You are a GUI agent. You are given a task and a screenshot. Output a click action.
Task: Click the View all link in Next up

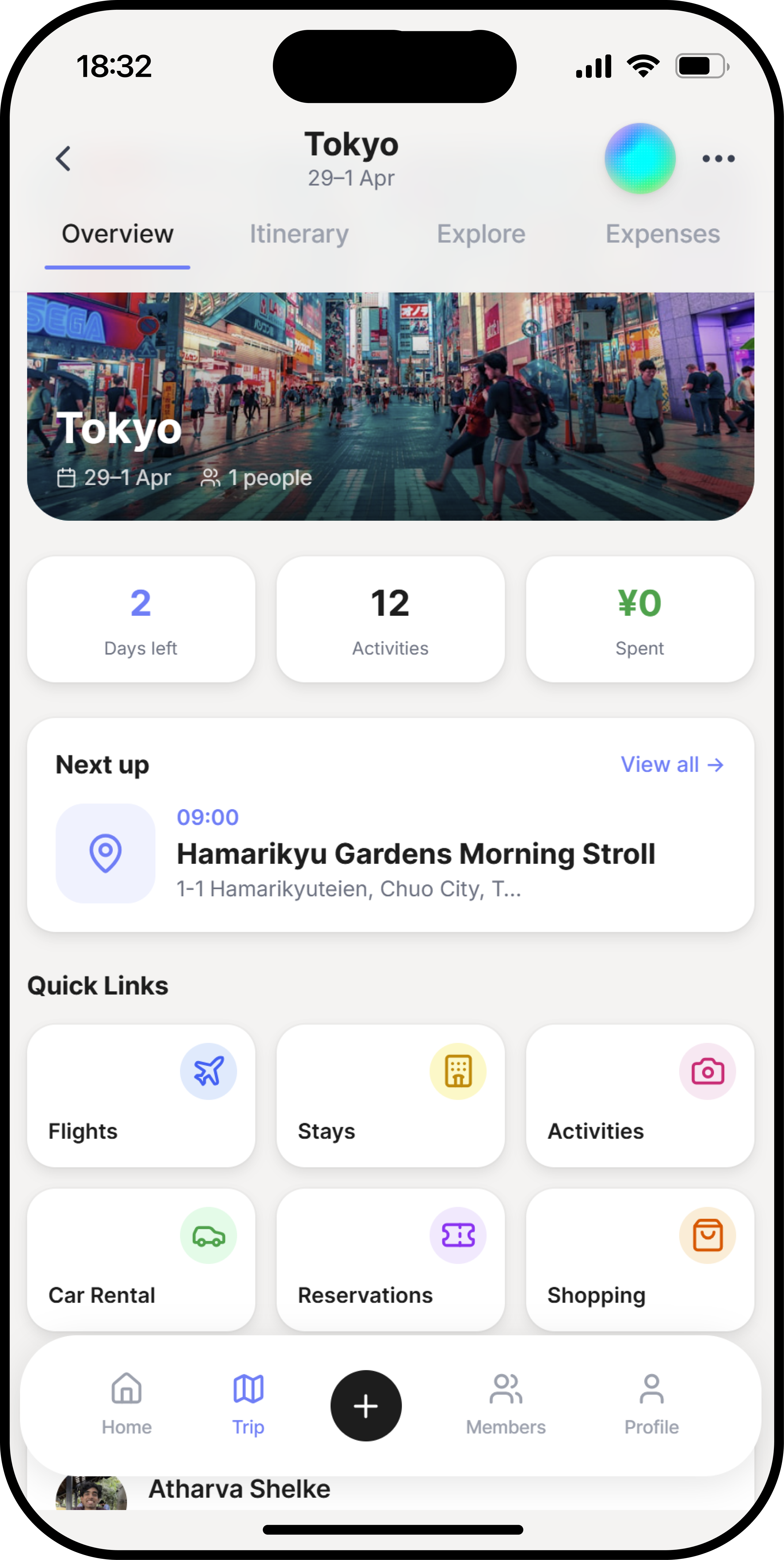click(672, 765)
